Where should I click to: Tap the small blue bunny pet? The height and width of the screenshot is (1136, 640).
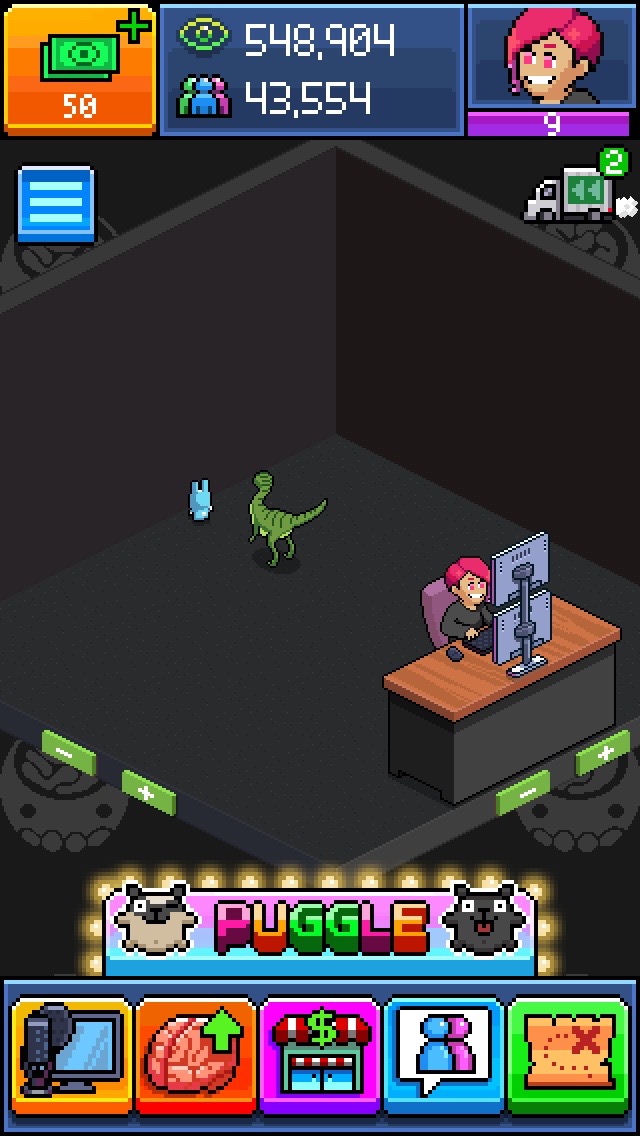pos(201,499)
